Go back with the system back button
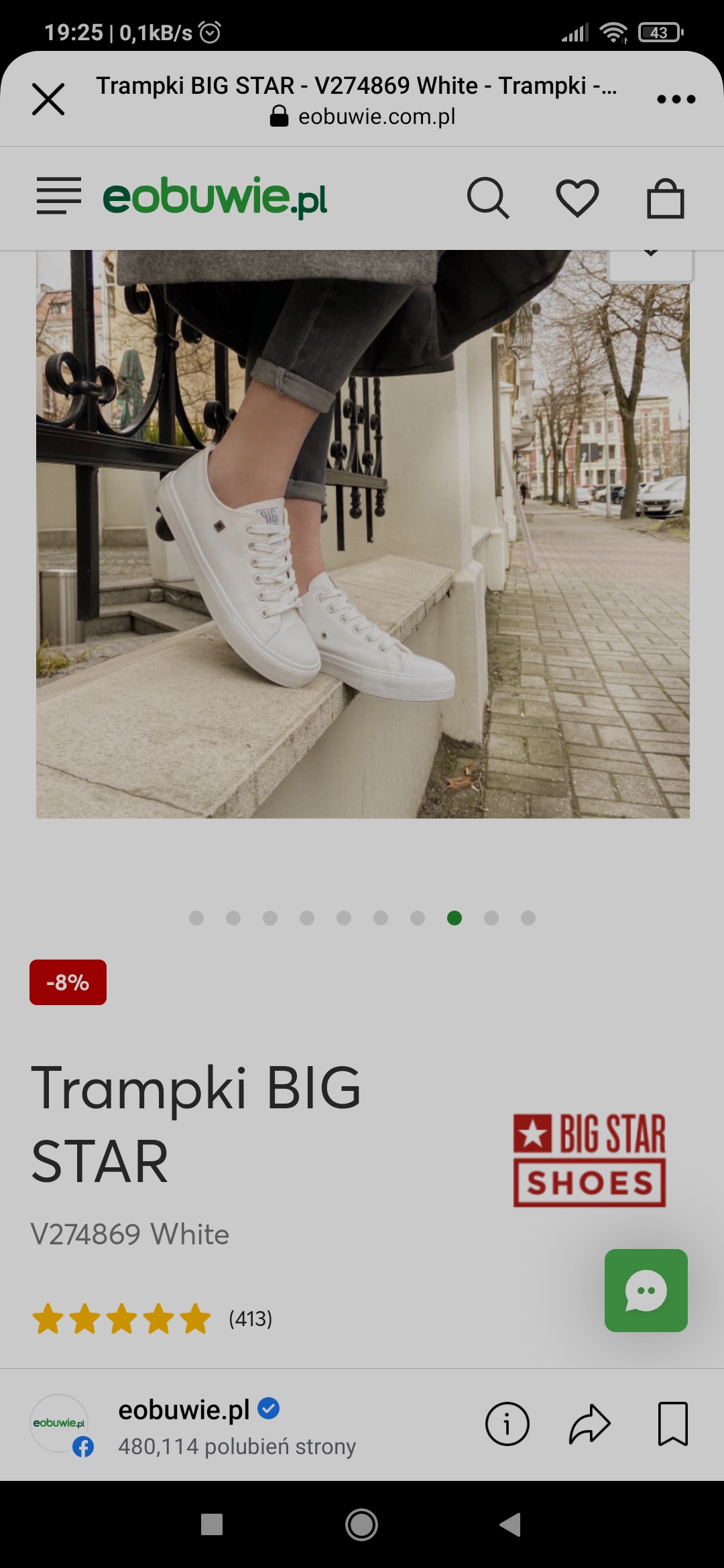 click(x=511, y=1524)
